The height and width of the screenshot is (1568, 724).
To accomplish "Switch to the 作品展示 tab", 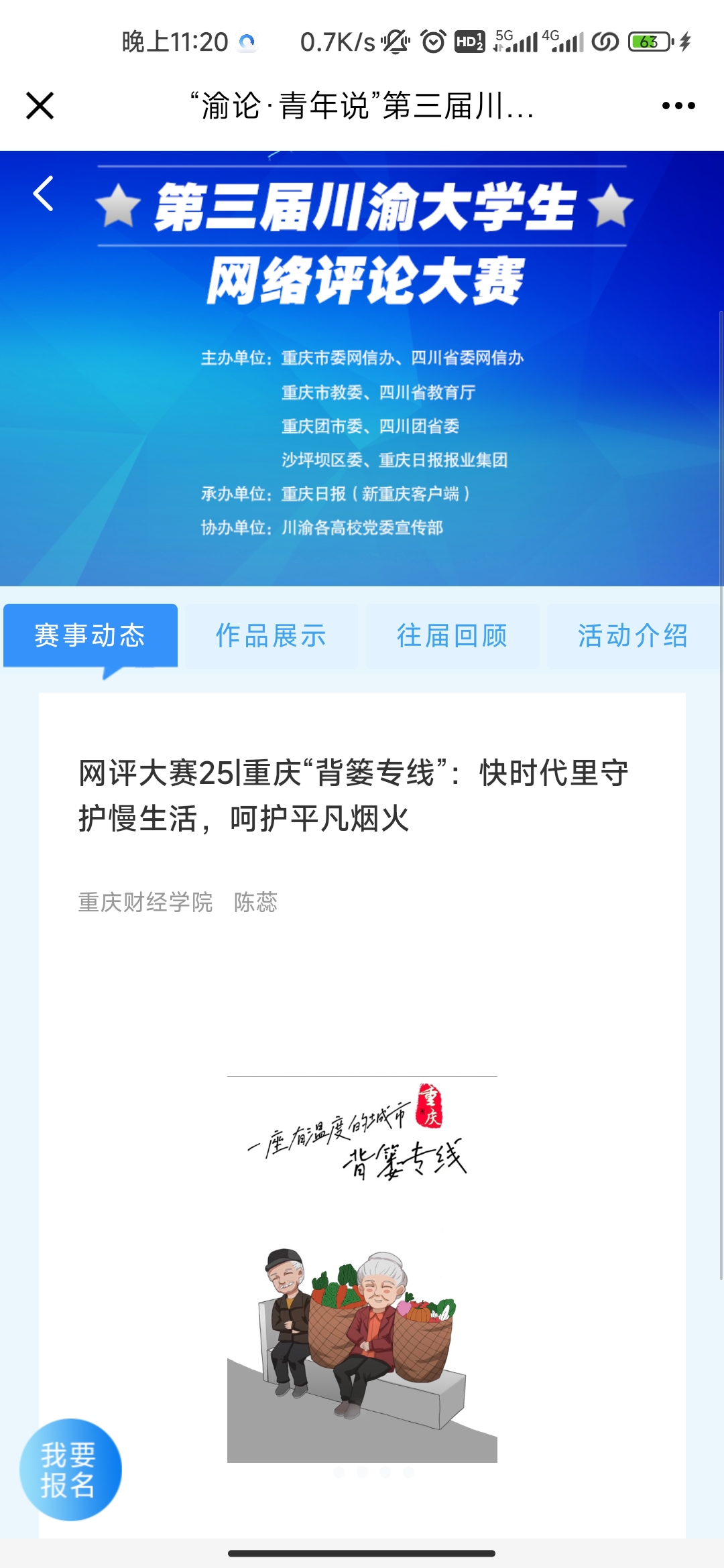I will click(271, 635).
